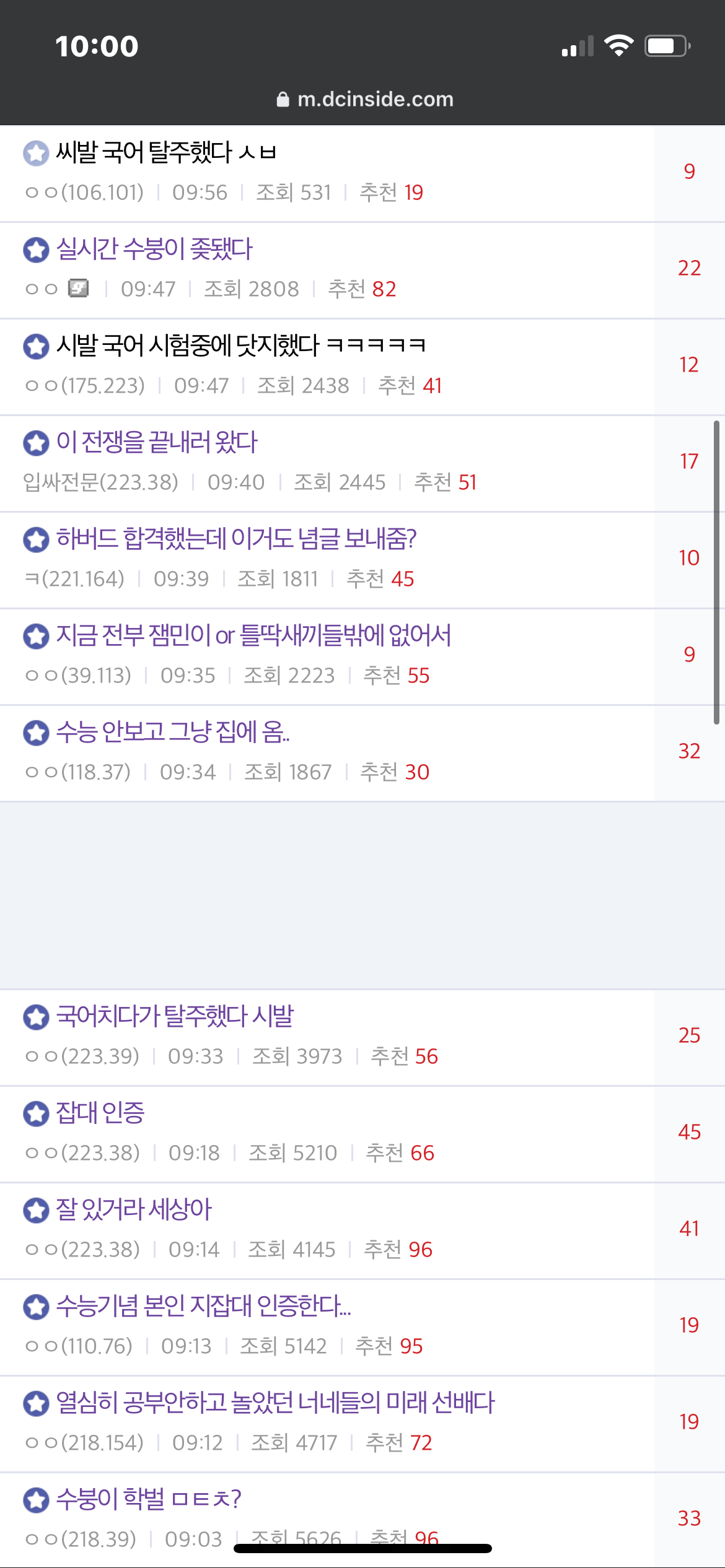This screenshot has width=725, height=1568.
Task: Open post '수능 안보고 그냥 집에 옴..'
Action: pyautogui.click(x=173, y=732)
